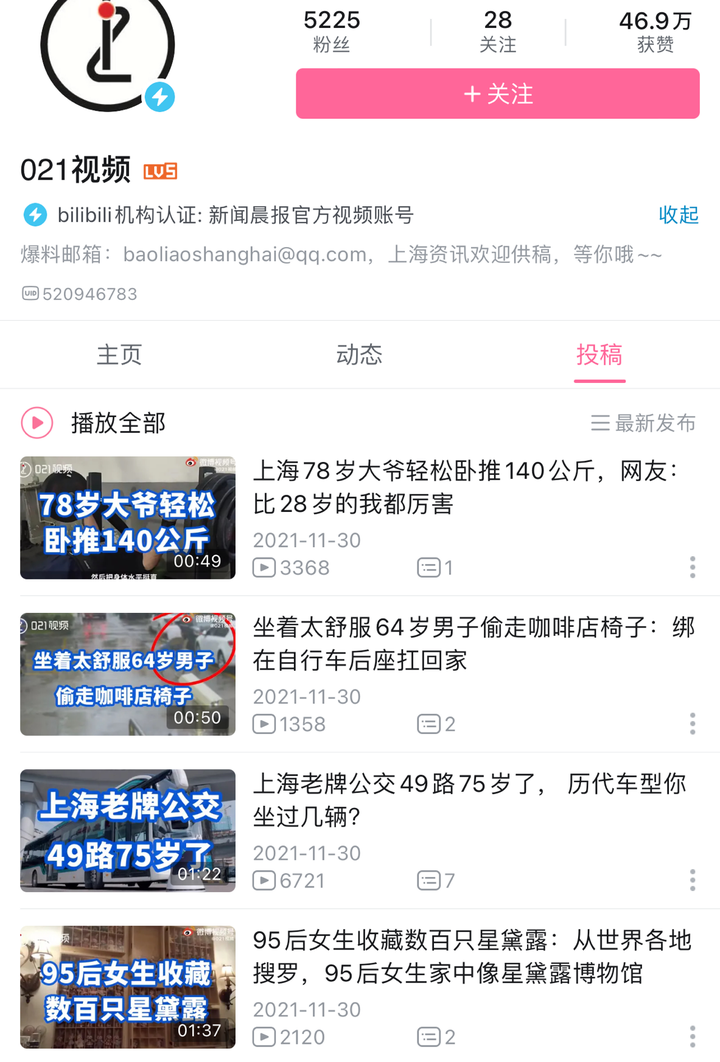
Task: Follow the 021视频 account
Action: [x=497, y=94]
